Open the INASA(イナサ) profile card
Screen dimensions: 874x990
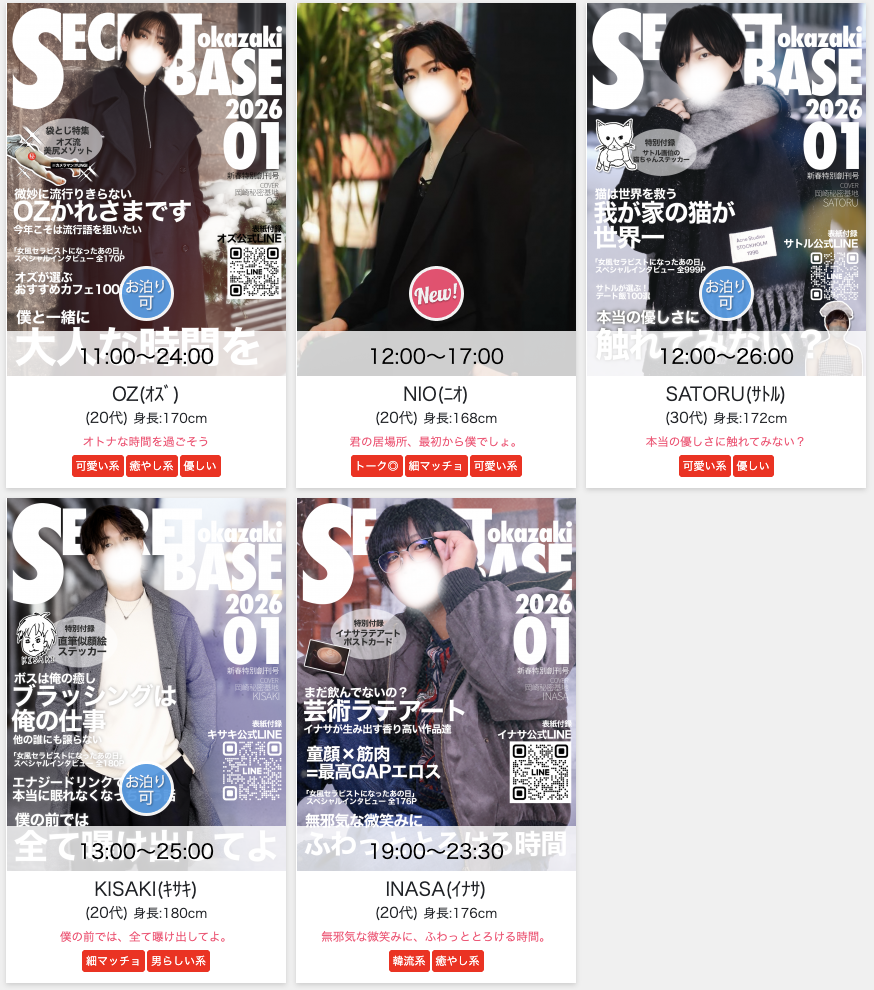coord(436,690)
